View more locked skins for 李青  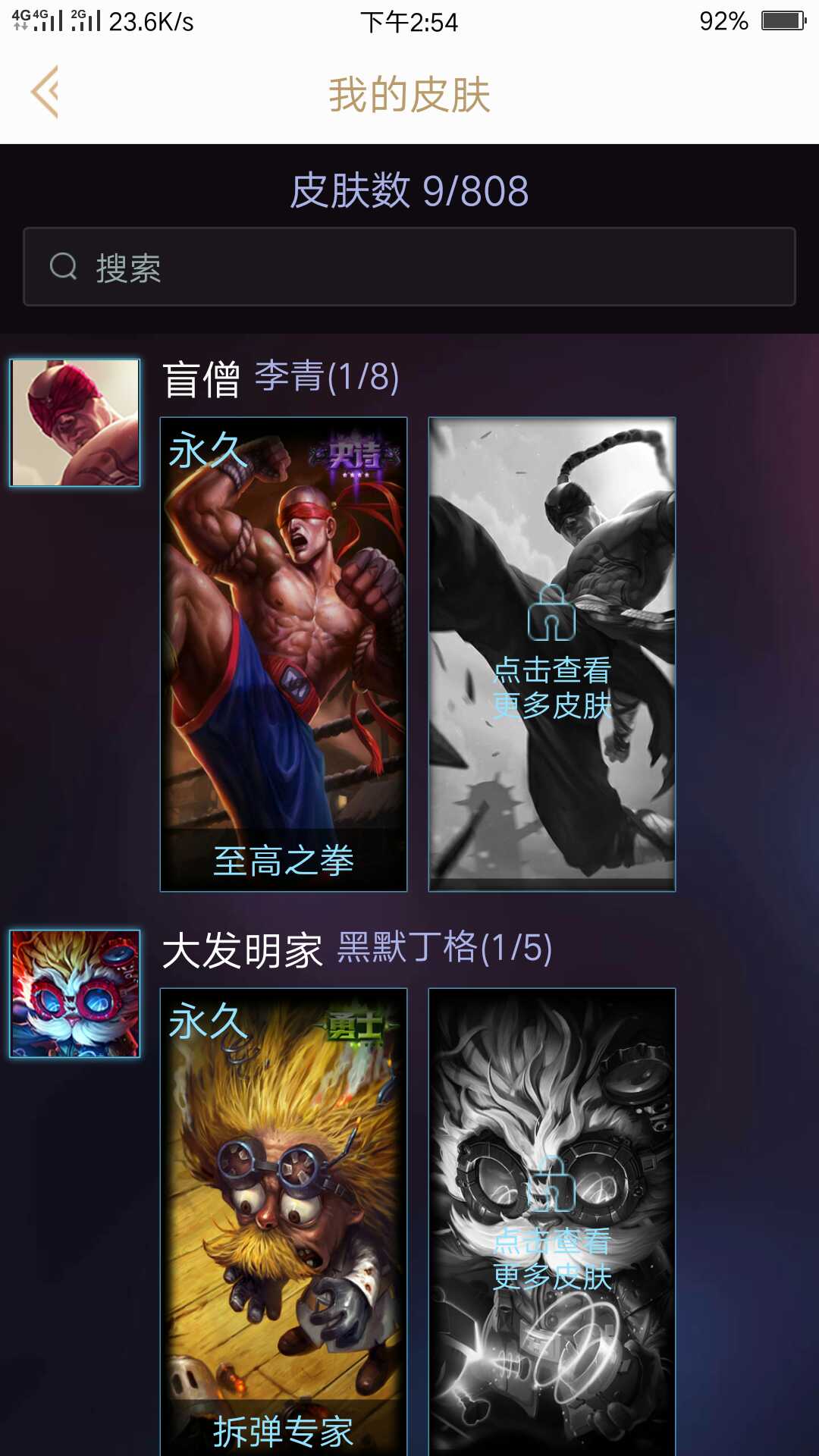tap(552, 654)
